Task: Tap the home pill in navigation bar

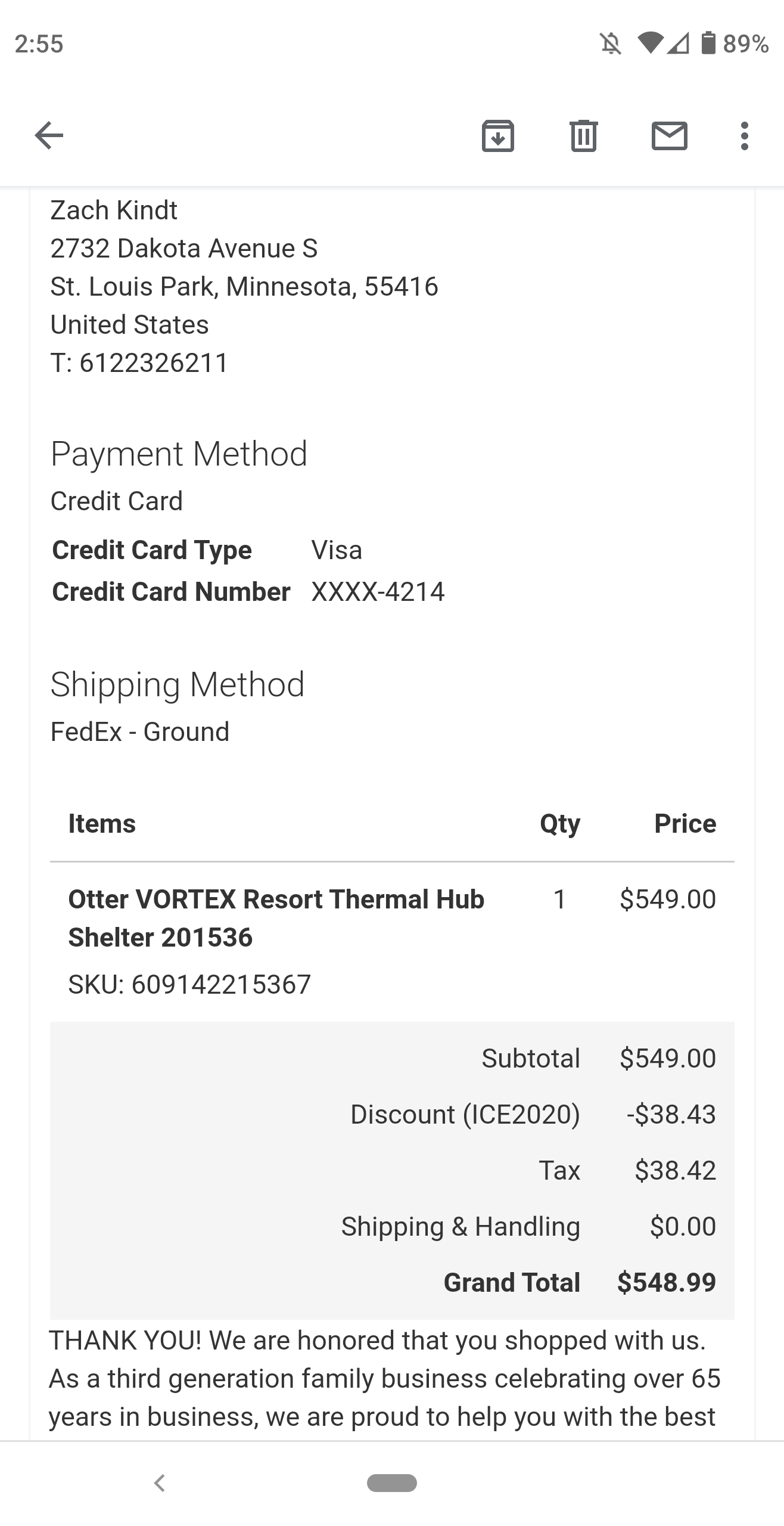Action: click(x=392, y=1482)
